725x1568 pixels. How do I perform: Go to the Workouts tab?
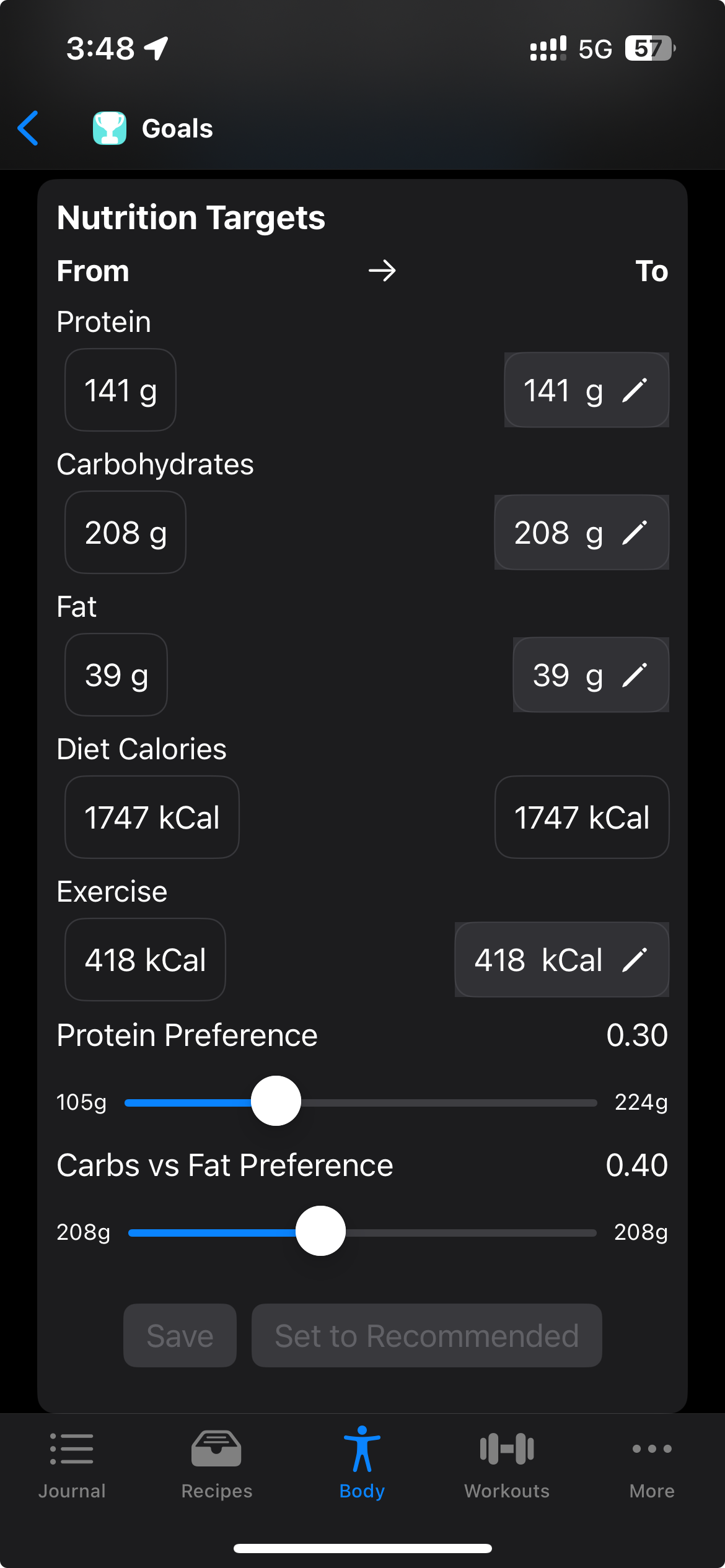(x=507, y=1465)
